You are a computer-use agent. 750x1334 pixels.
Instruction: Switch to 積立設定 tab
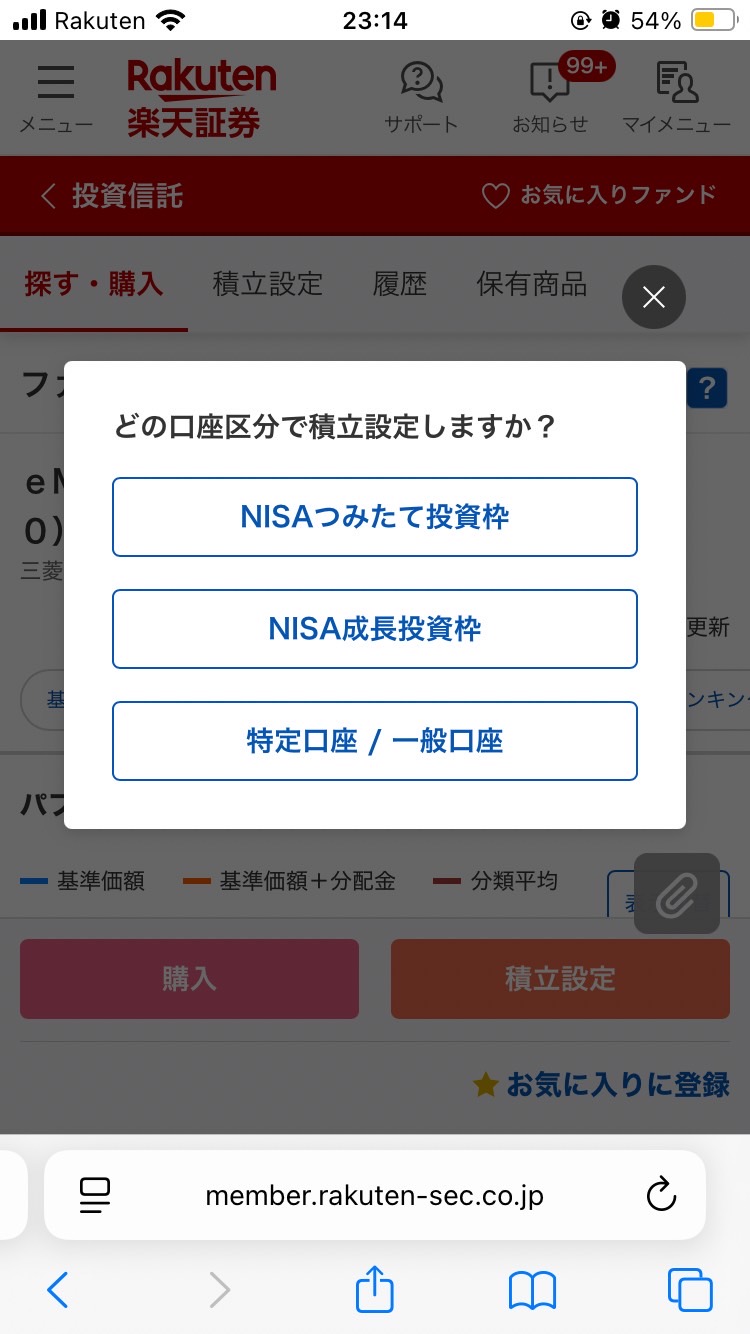tap(267, 284)
